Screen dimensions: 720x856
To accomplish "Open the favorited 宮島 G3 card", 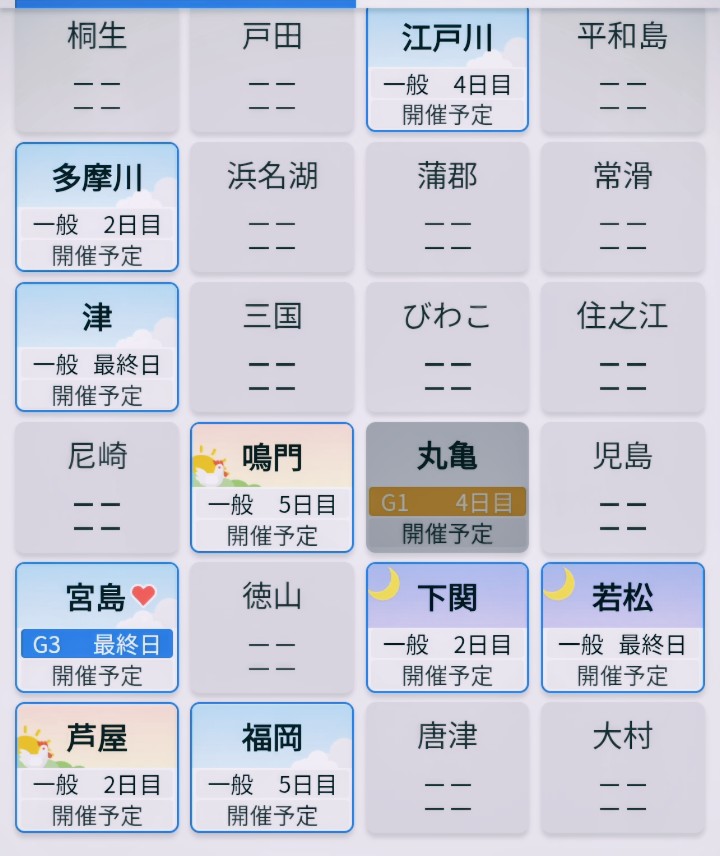I will [97, 627].
